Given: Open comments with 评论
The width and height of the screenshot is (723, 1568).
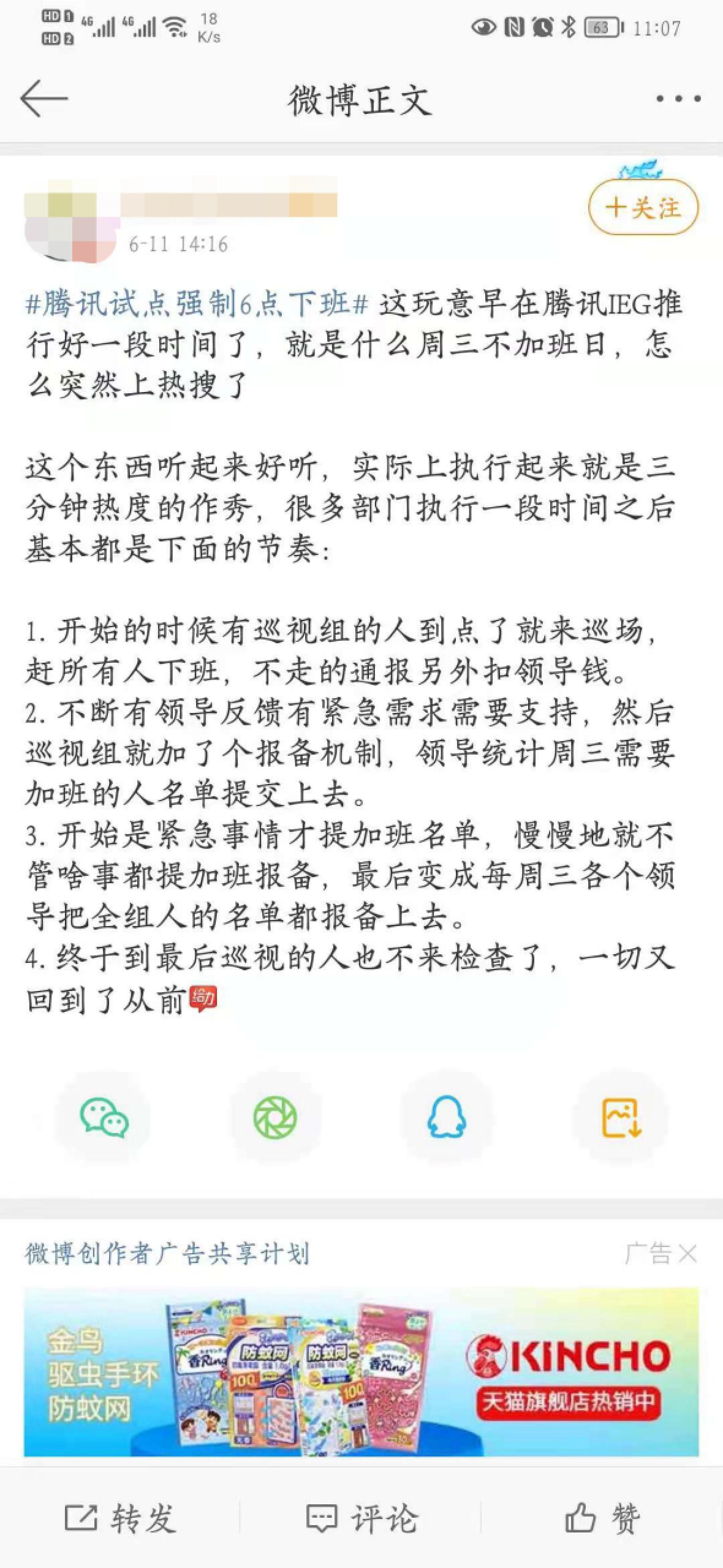Looking at the screenshot, I should coord(362,1518).
